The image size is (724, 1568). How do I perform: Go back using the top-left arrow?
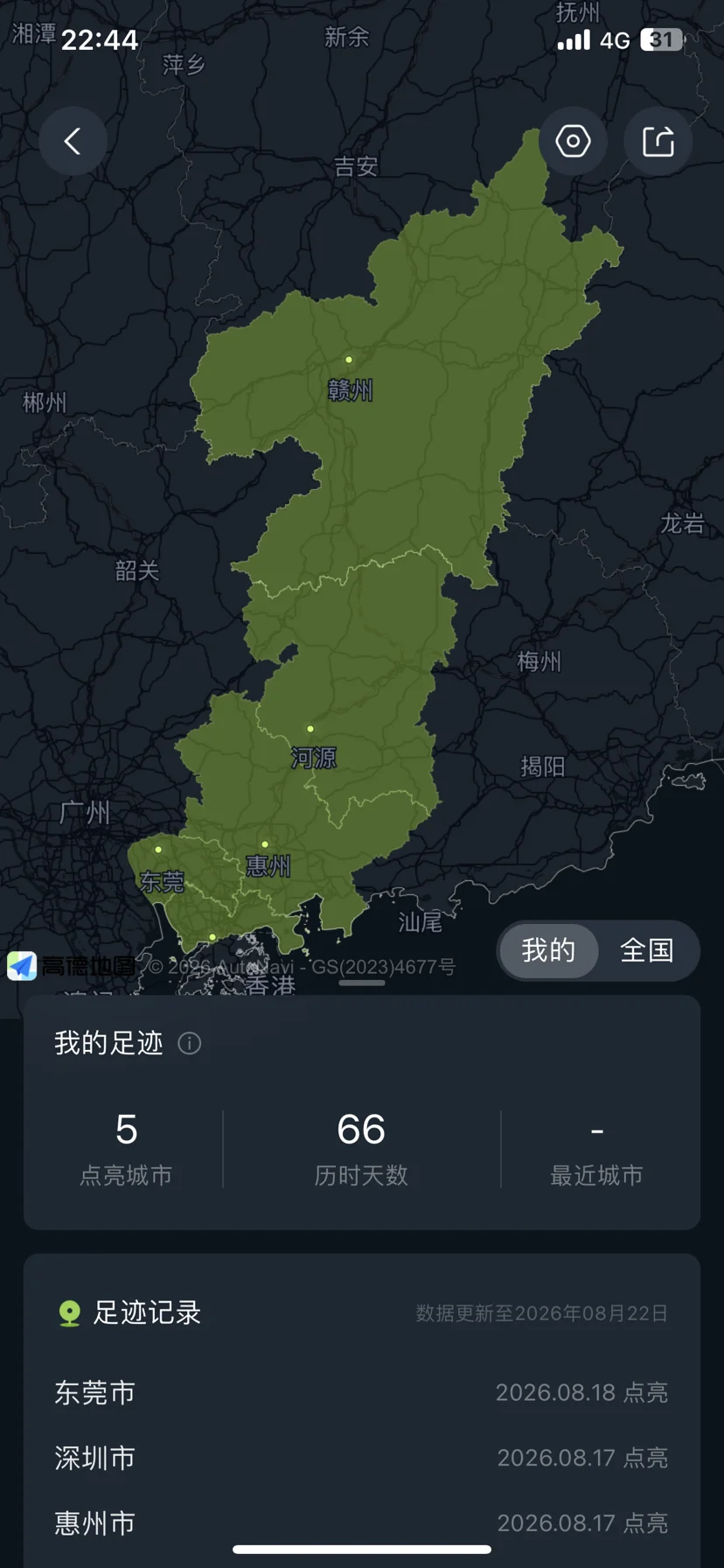tap(73, 141)
